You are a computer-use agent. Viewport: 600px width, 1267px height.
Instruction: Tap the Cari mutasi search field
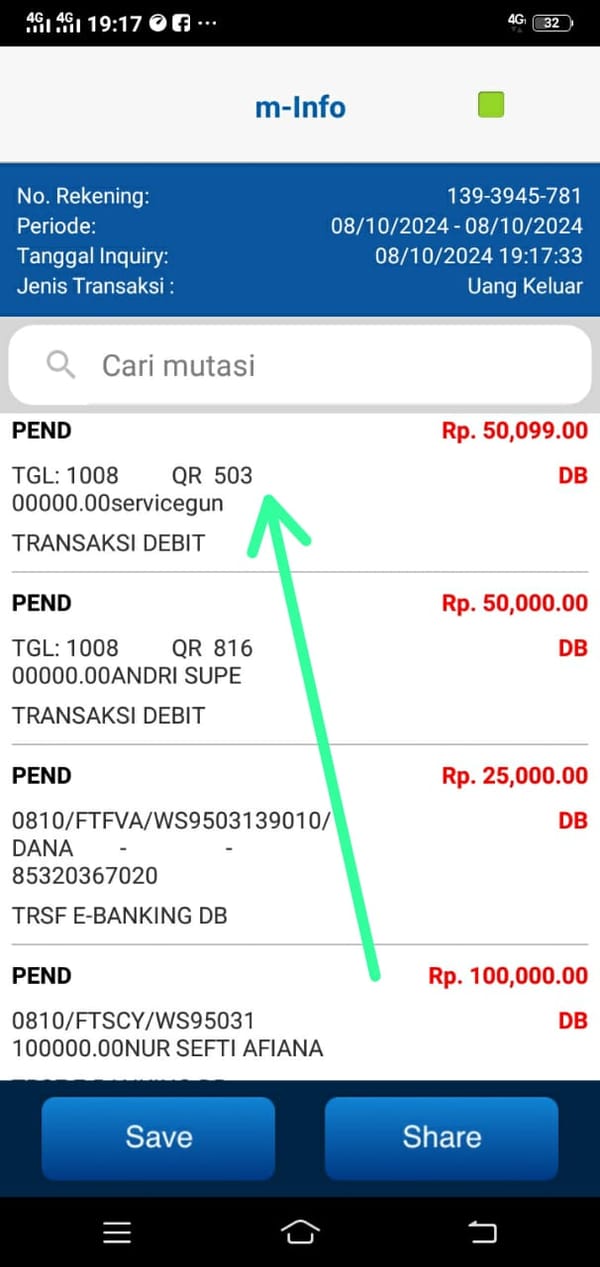[300, 366]
